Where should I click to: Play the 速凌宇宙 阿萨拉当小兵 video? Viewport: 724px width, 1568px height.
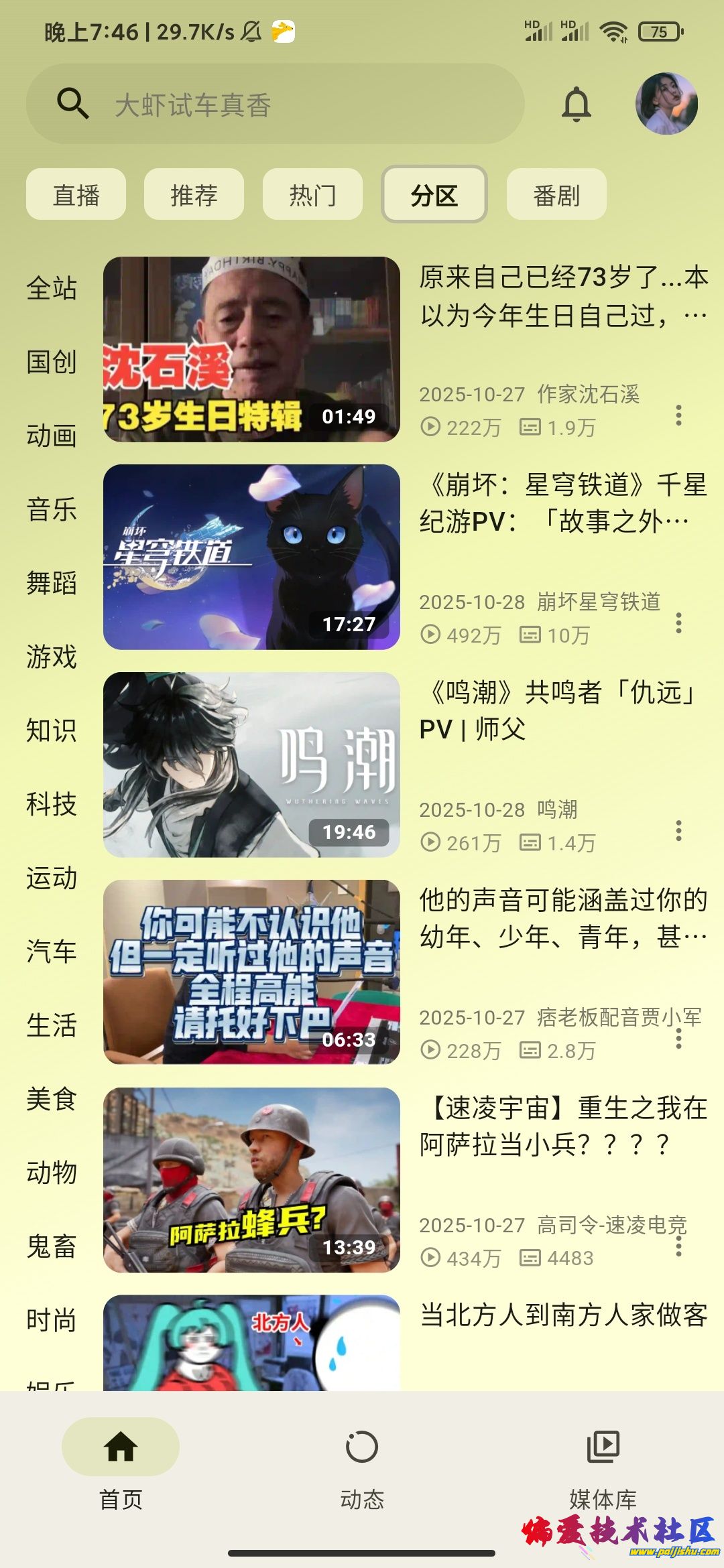[x=251, y=1180]
